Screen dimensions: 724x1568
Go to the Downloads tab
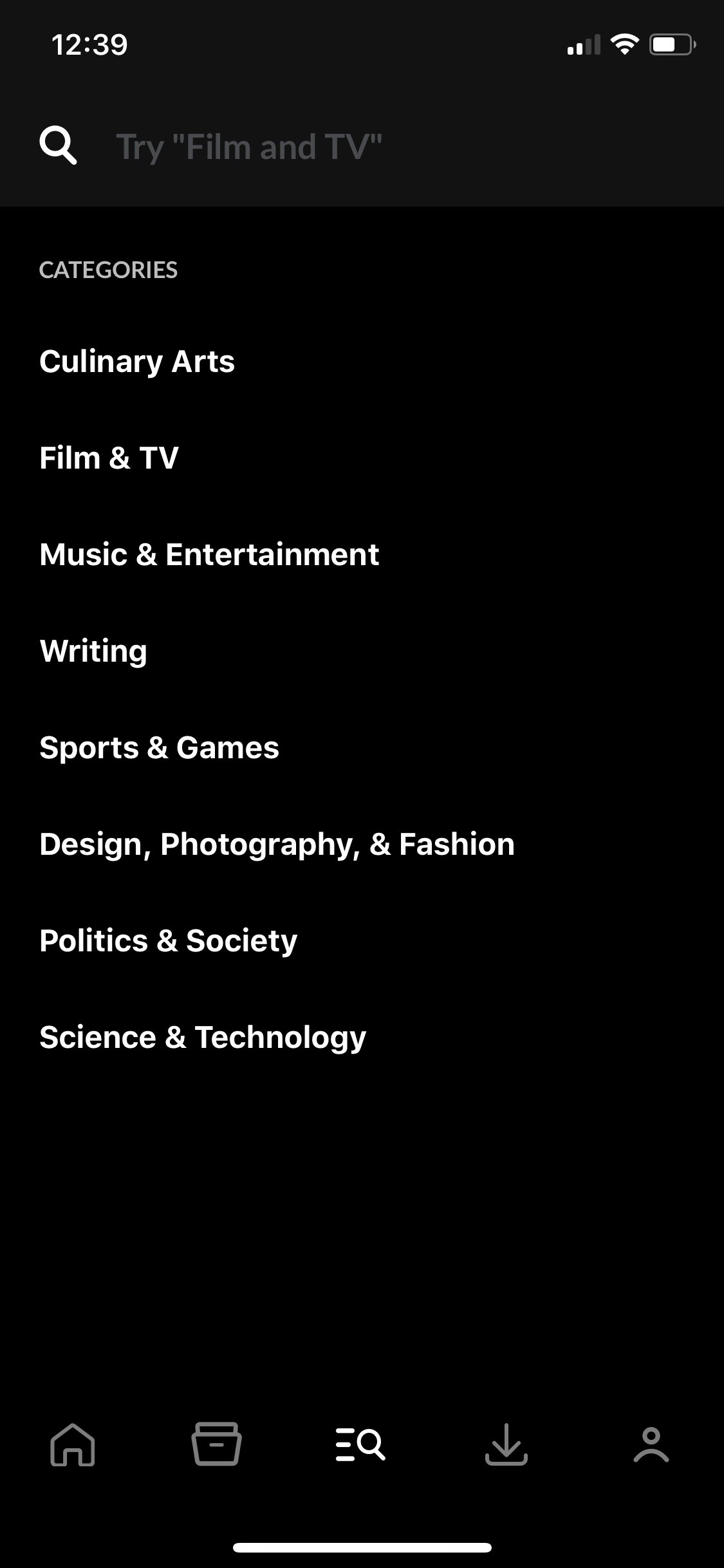(506, 1444)
